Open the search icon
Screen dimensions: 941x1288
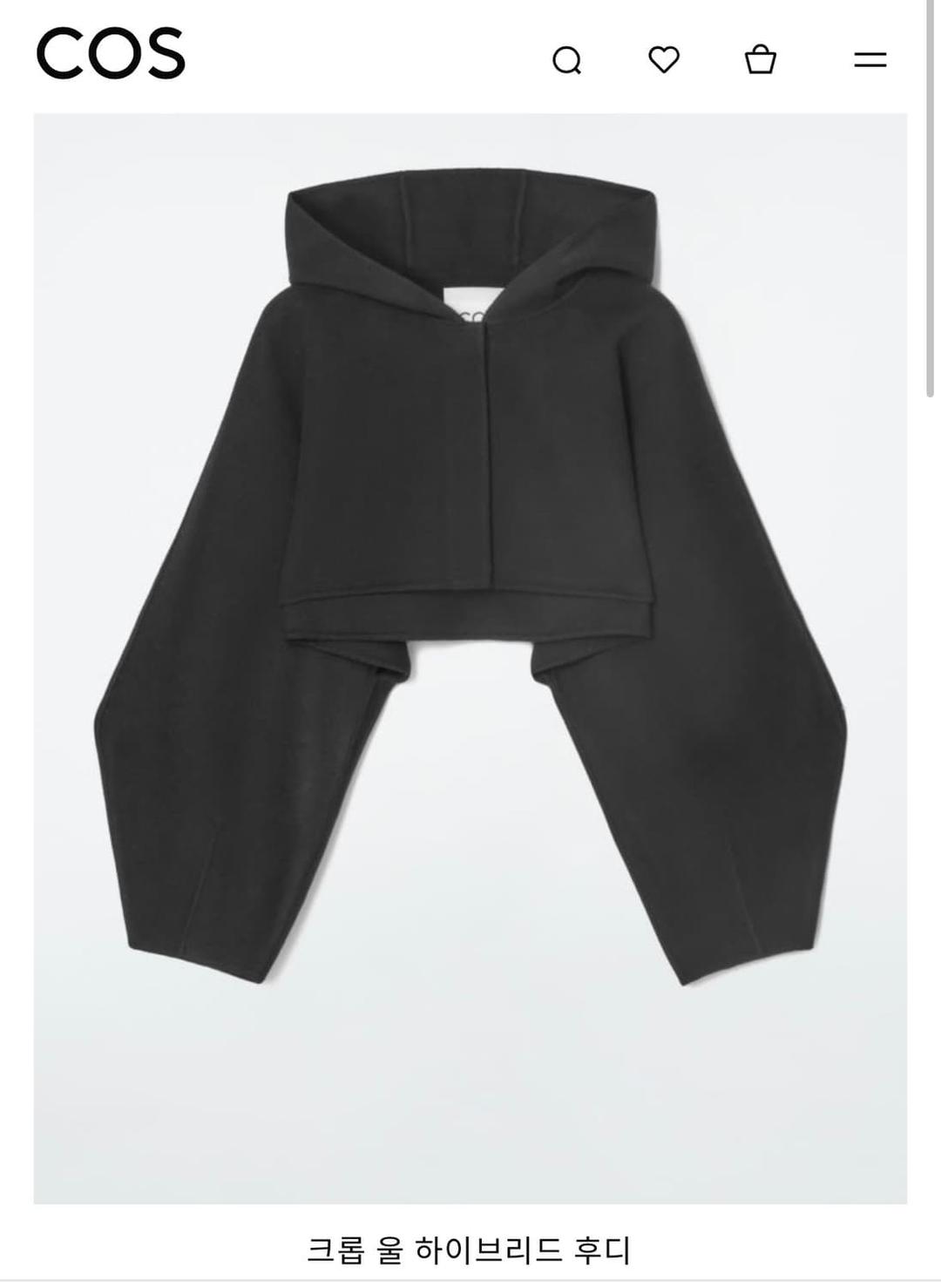(x=566, y=60)
